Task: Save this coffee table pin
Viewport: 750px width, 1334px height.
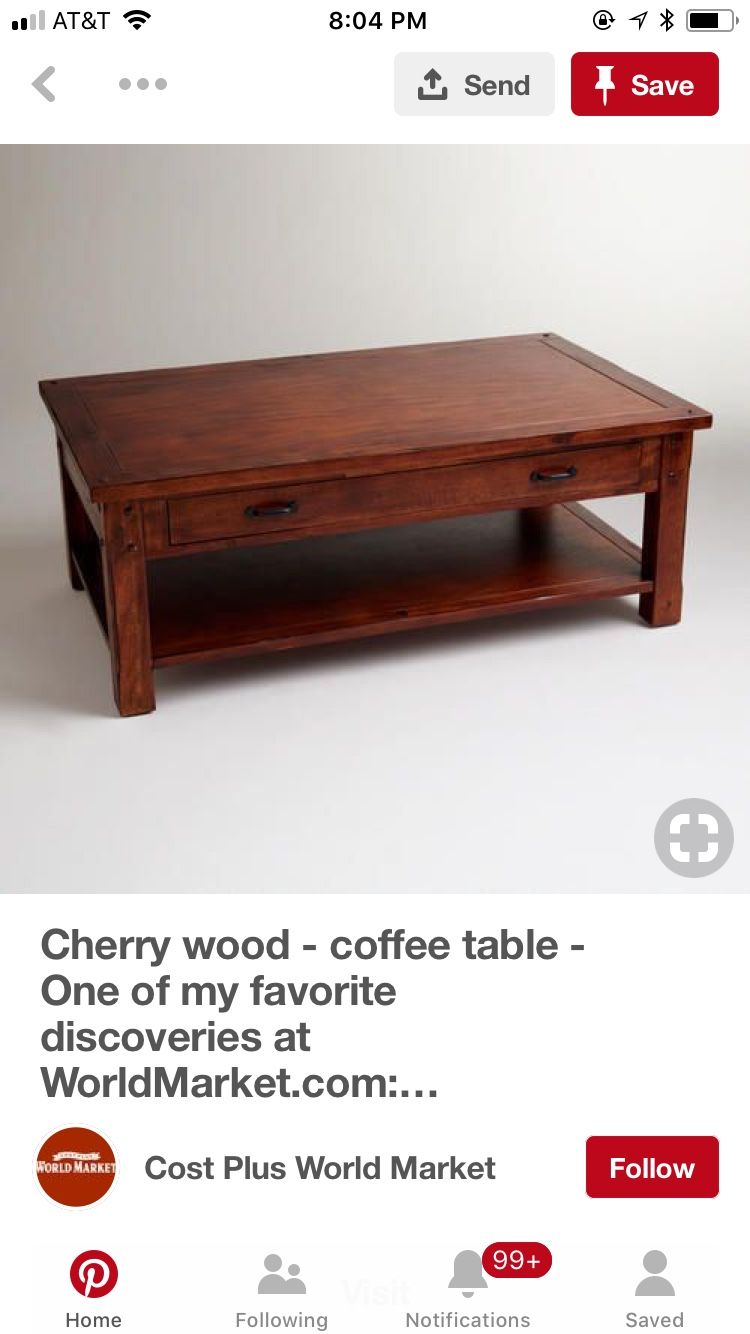Action: point(645,85)
